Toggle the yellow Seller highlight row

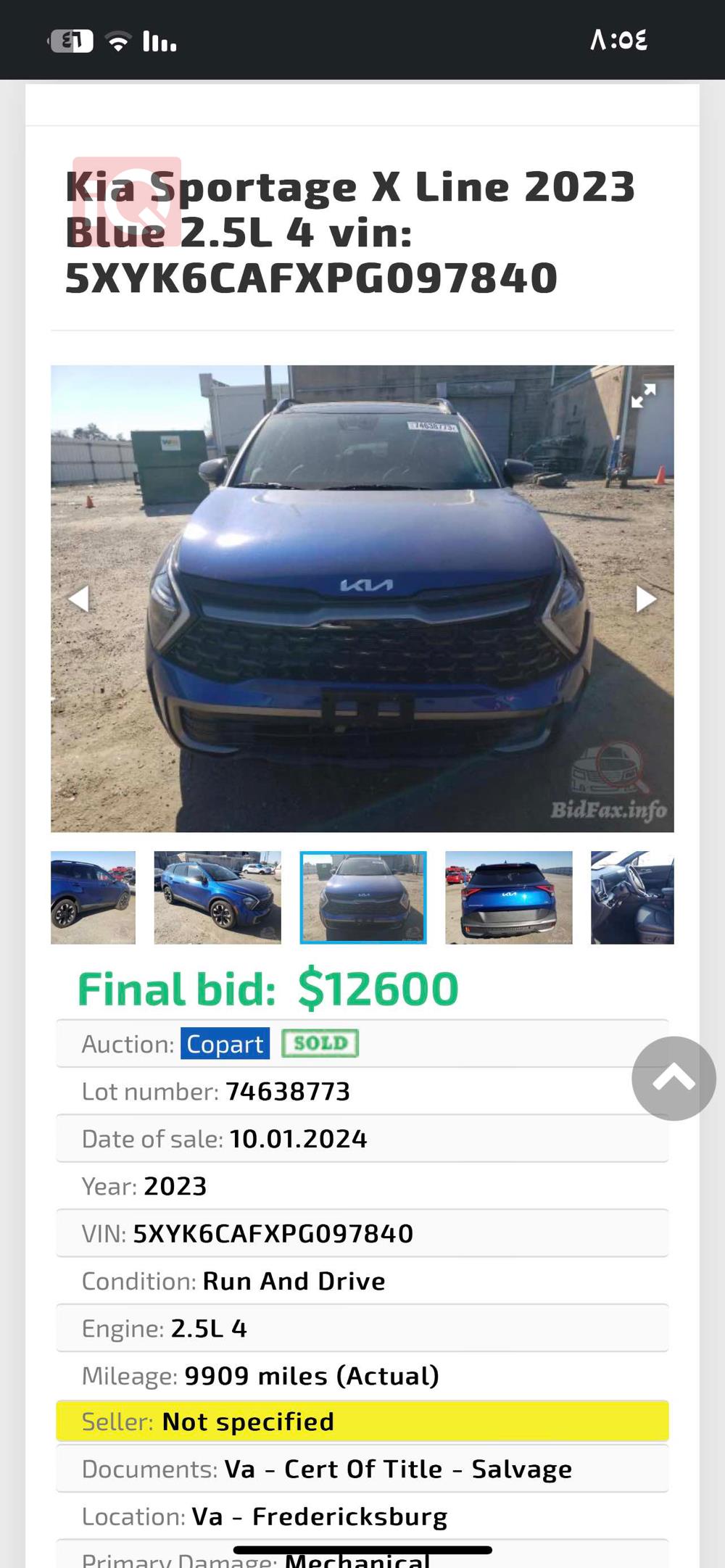[362, 1421]
